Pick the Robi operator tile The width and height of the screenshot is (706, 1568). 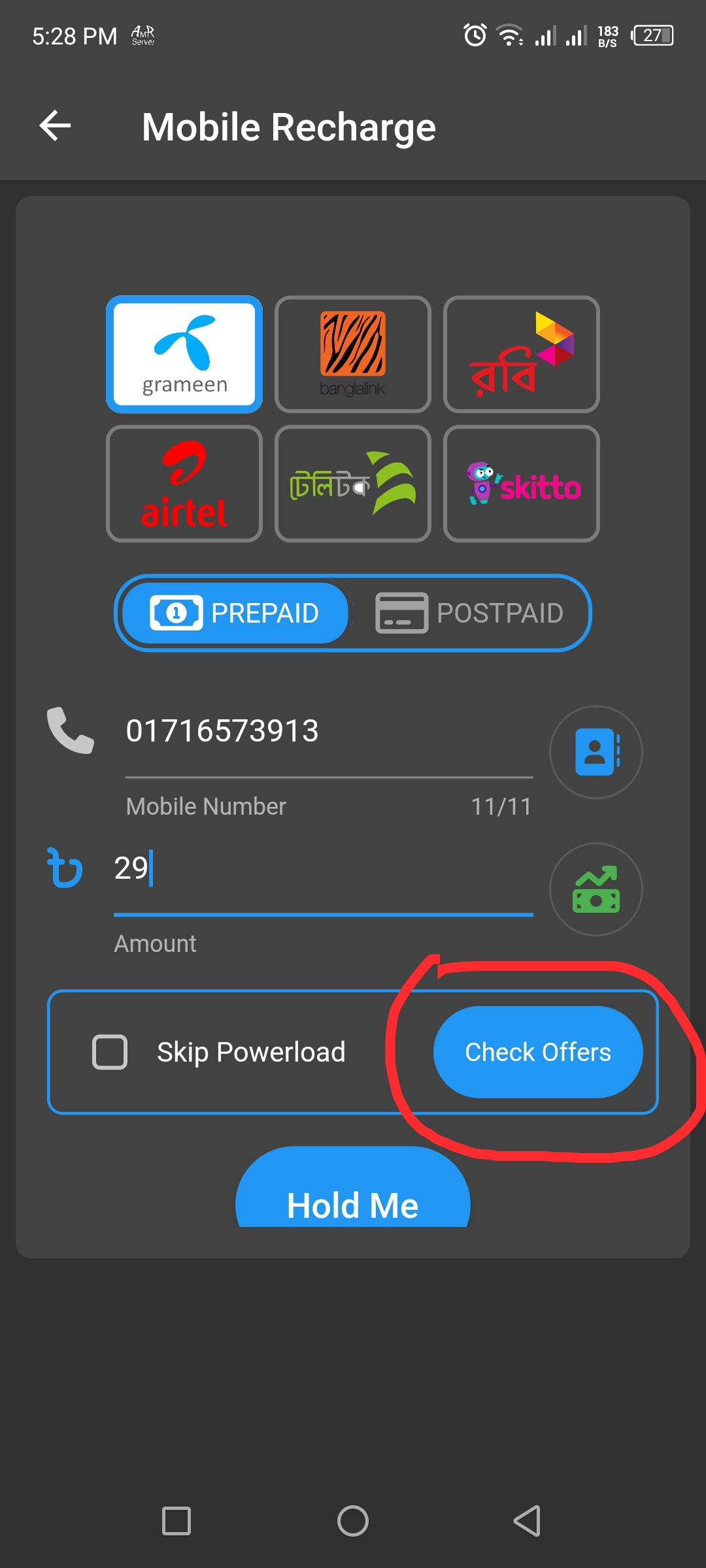pyautogui.click(x=521, y=354)
